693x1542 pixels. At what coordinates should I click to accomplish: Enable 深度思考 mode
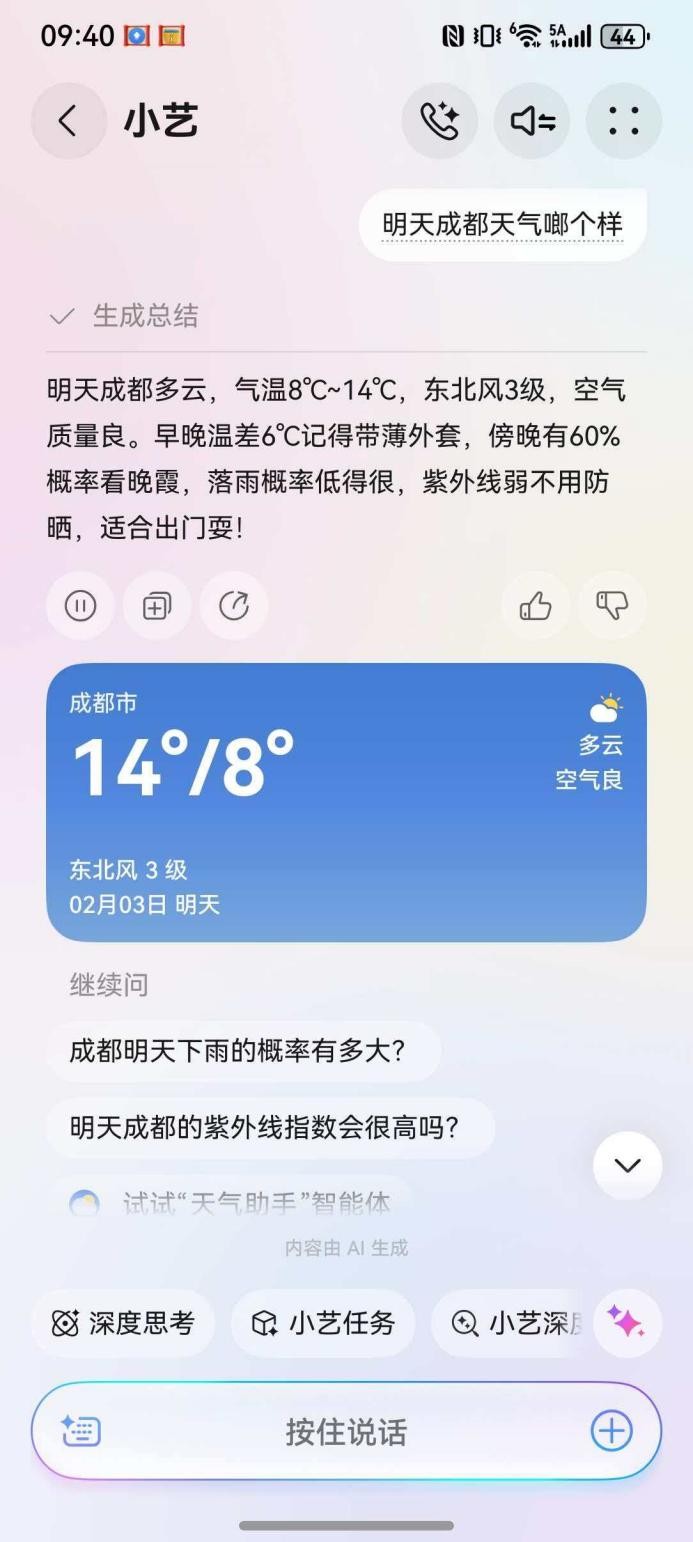click(x=123, y=1323)
